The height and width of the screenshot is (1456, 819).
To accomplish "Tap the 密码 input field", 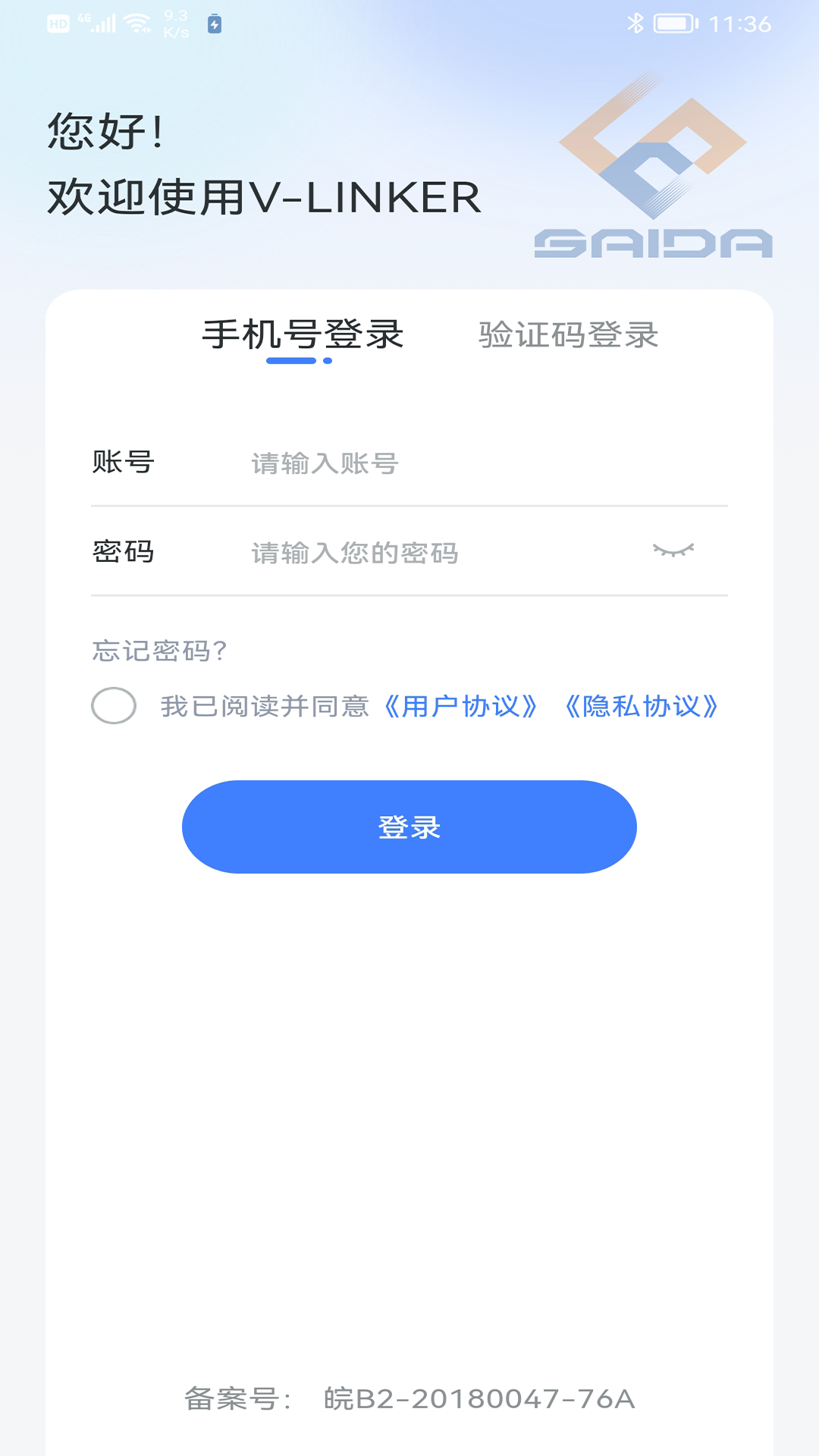I will click(x=440, y=553).
